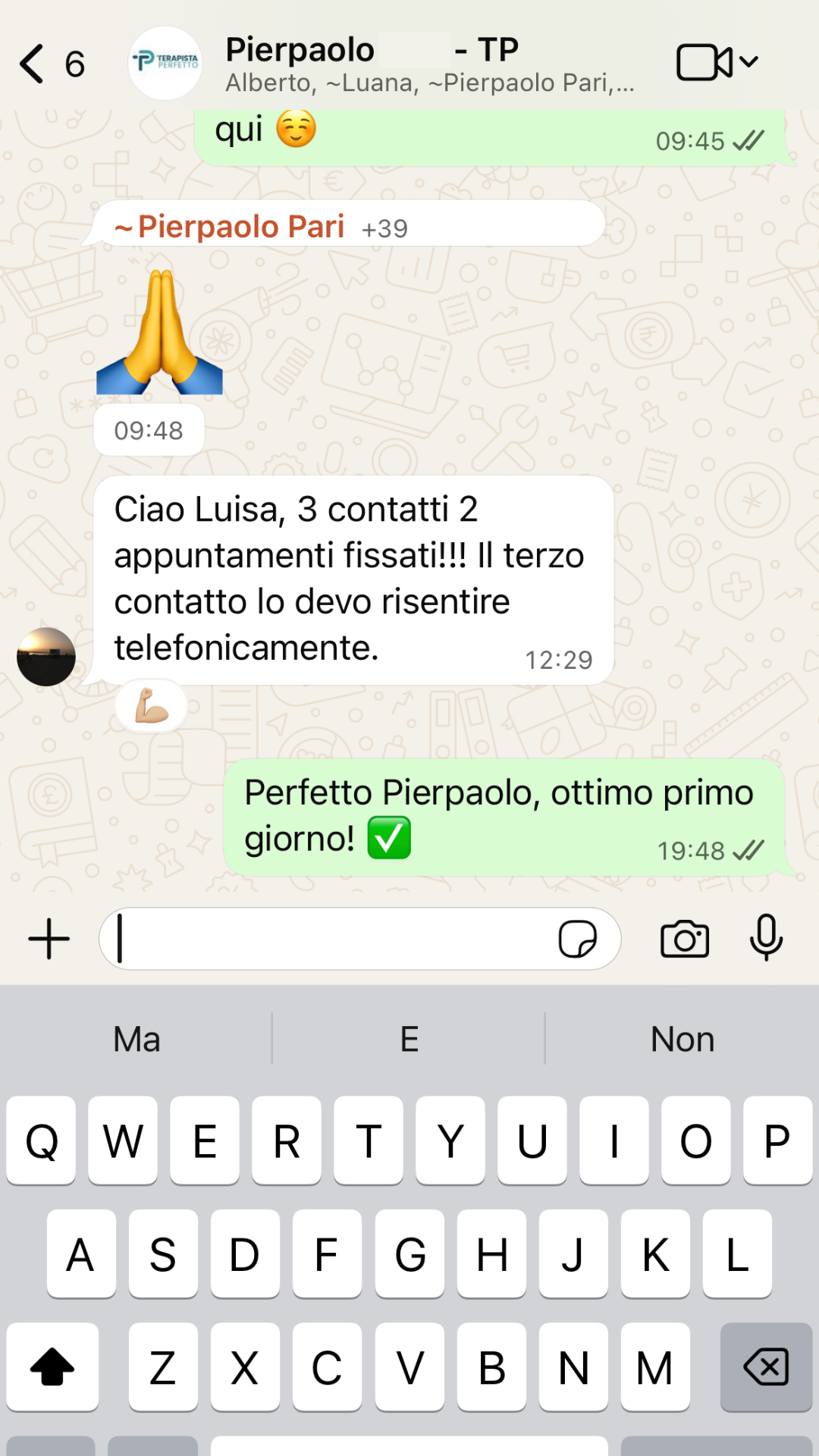Record a voice message with the microphone
The image size is (819, 1456).
[x=766, y=937]
